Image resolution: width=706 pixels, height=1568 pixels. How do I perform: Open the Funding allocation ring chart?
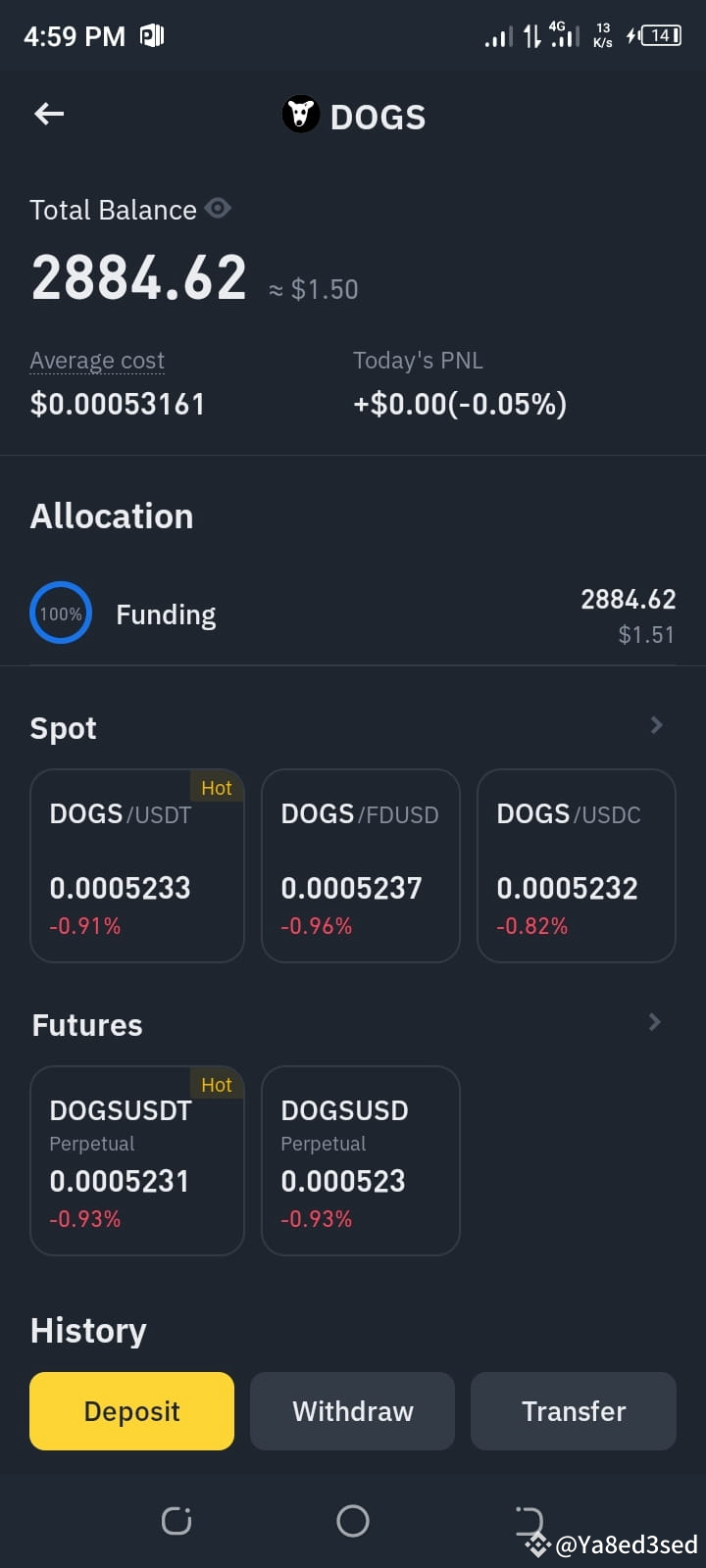pyautogui.click(x=60, y=612)
